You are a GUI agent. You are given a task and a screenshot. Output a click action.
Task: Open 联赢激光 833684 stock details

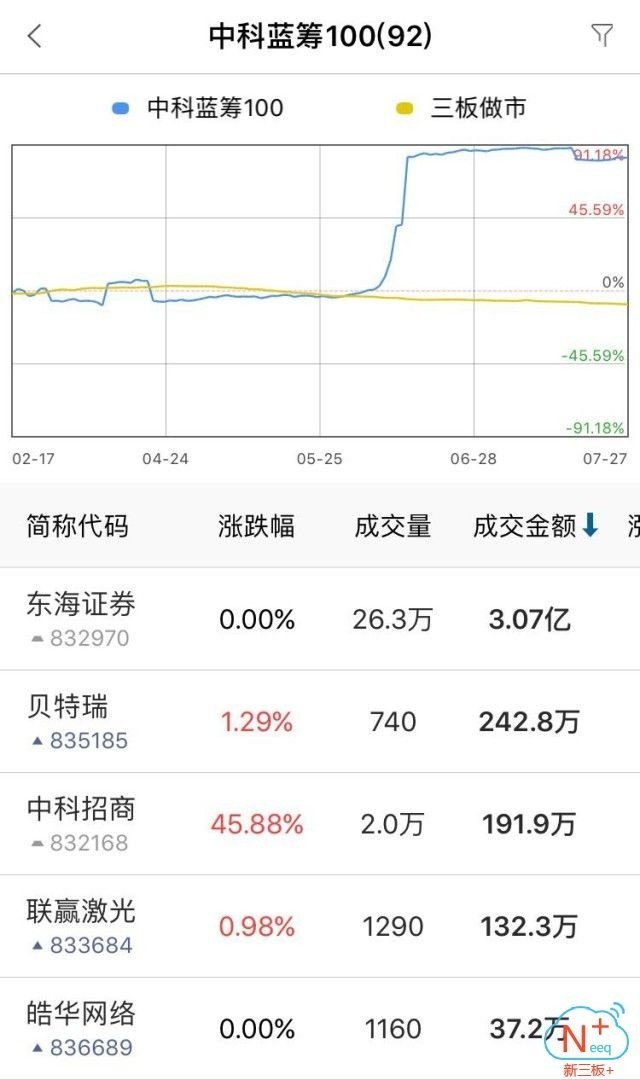(x=320, y=926)
